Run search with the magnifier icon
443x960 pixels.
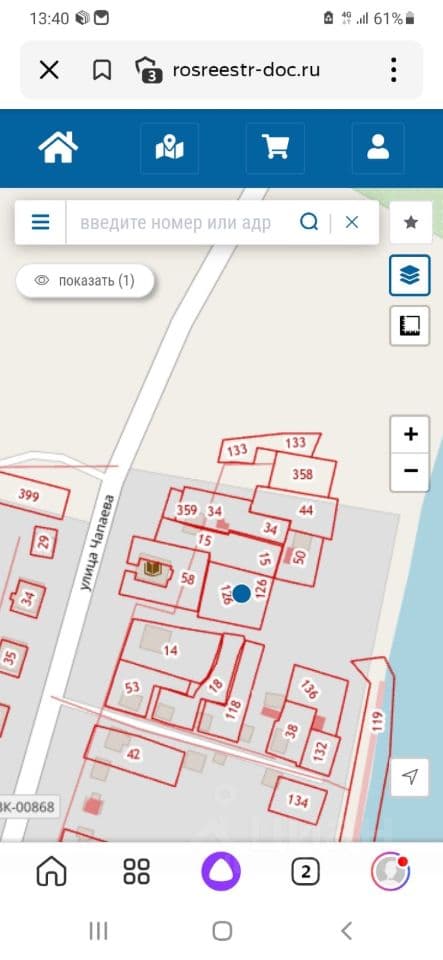309,222
